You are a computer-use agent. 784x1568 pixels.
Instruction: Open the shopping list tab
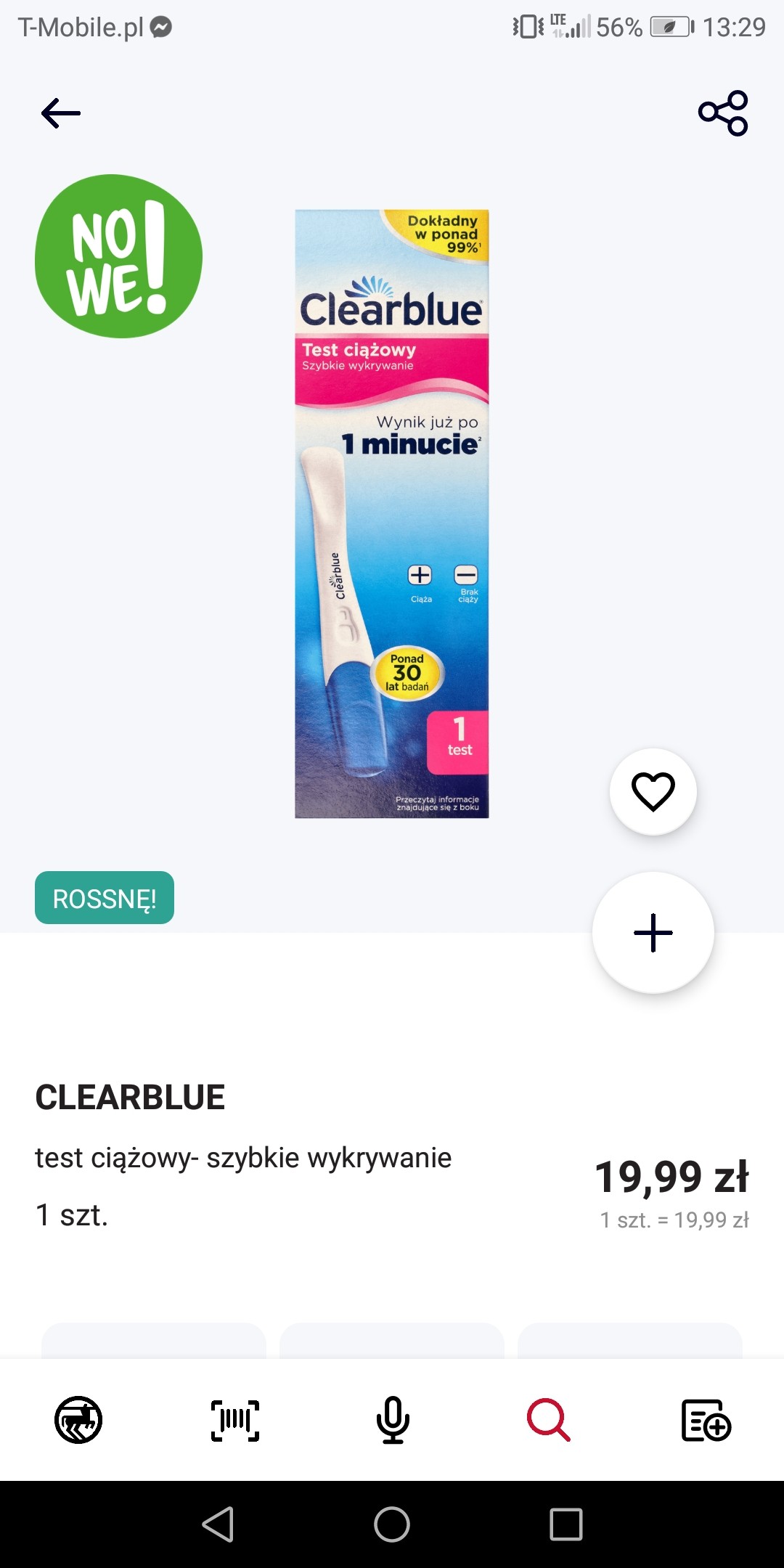pyautogui.click(x=706, y=1420)
